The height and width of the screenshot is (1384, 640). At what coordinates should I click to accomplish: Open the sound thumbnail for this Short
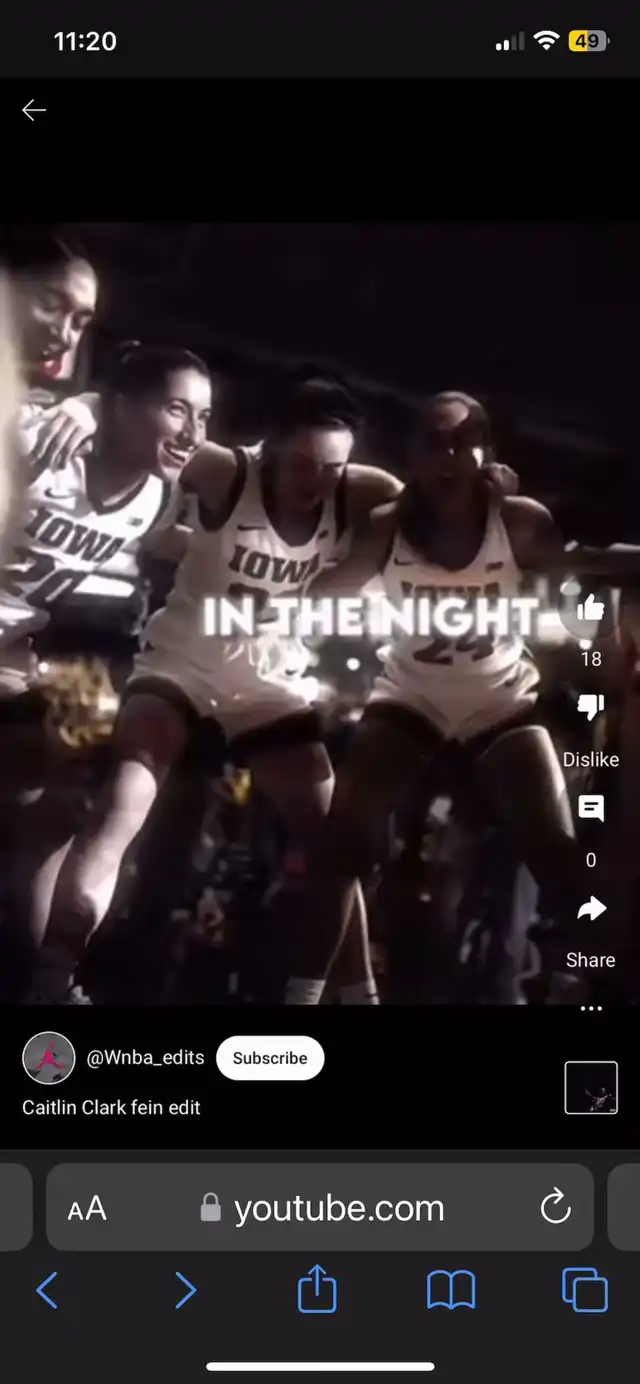coord(591,1087)
